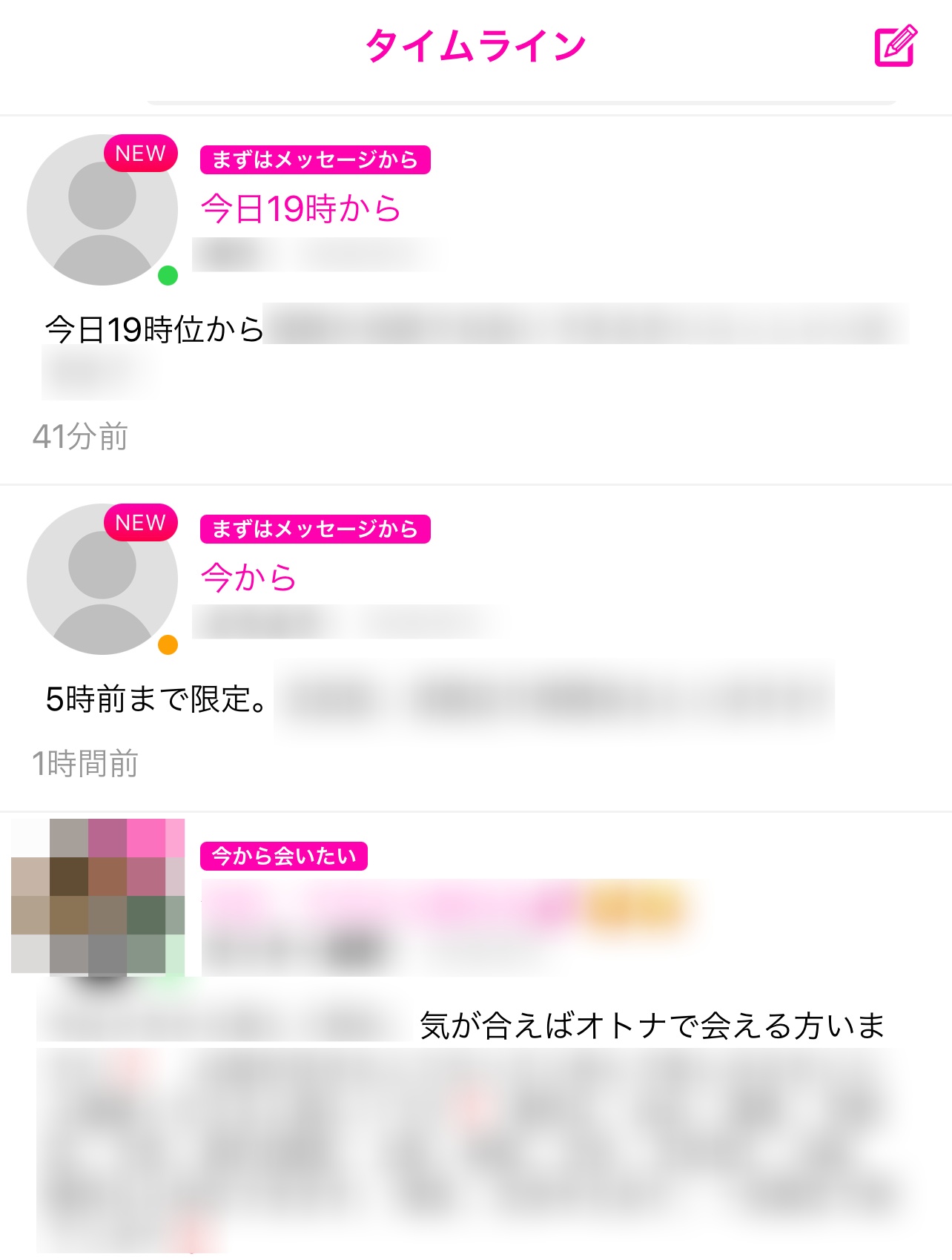The image size is (952, 1260).
Task: Open the post titled 今から
Action: click(248, 578)
